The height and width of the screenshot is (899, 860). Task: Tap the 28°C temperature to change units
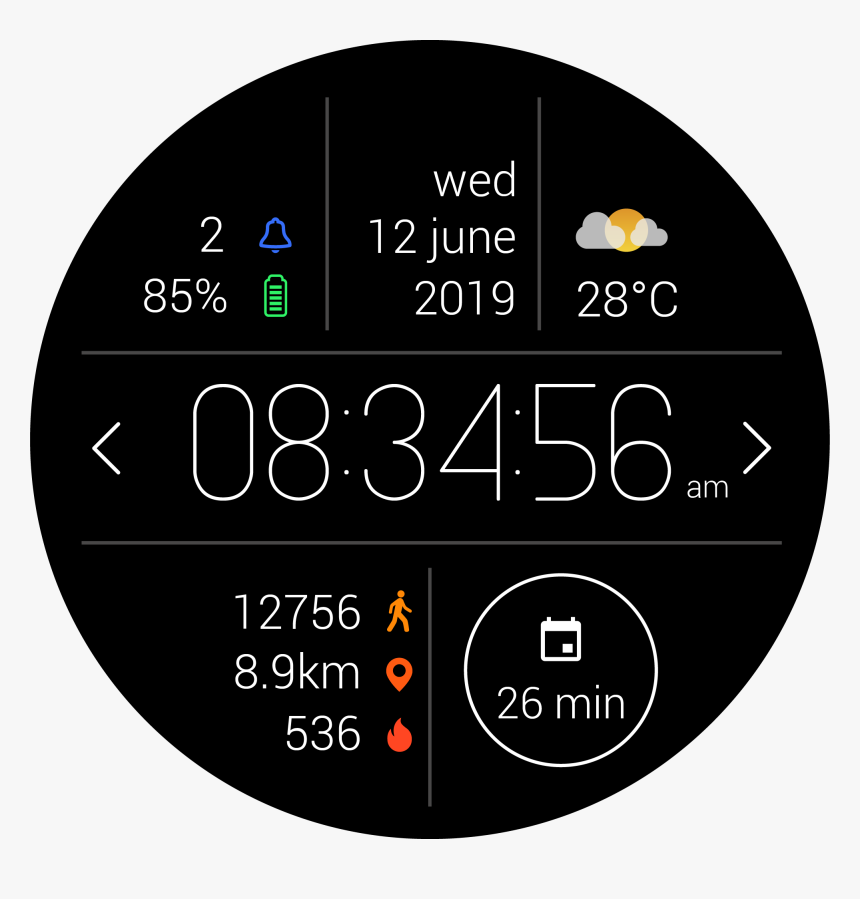[x=628, y=297]
